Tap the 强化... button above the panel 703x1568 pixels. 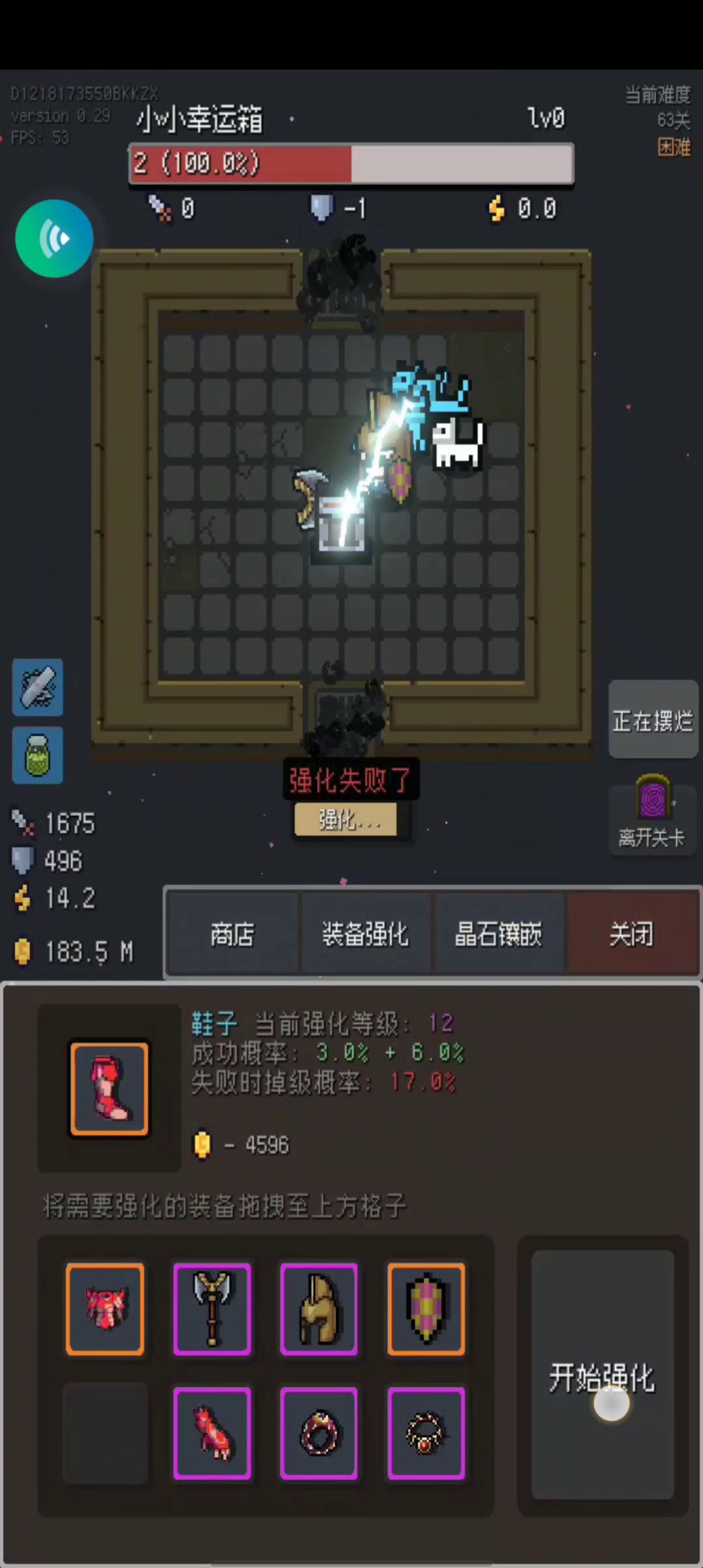tap(346, 819)
